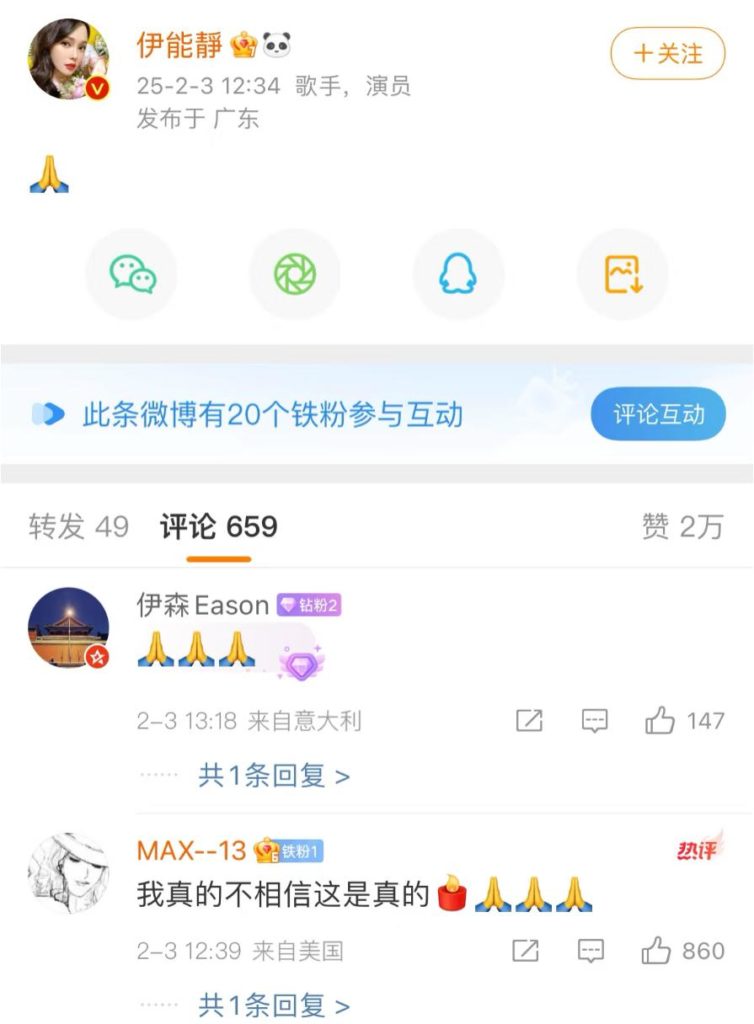
Task: View 伊森 Eason's profile avatar
Action: [x=68, y=627]
